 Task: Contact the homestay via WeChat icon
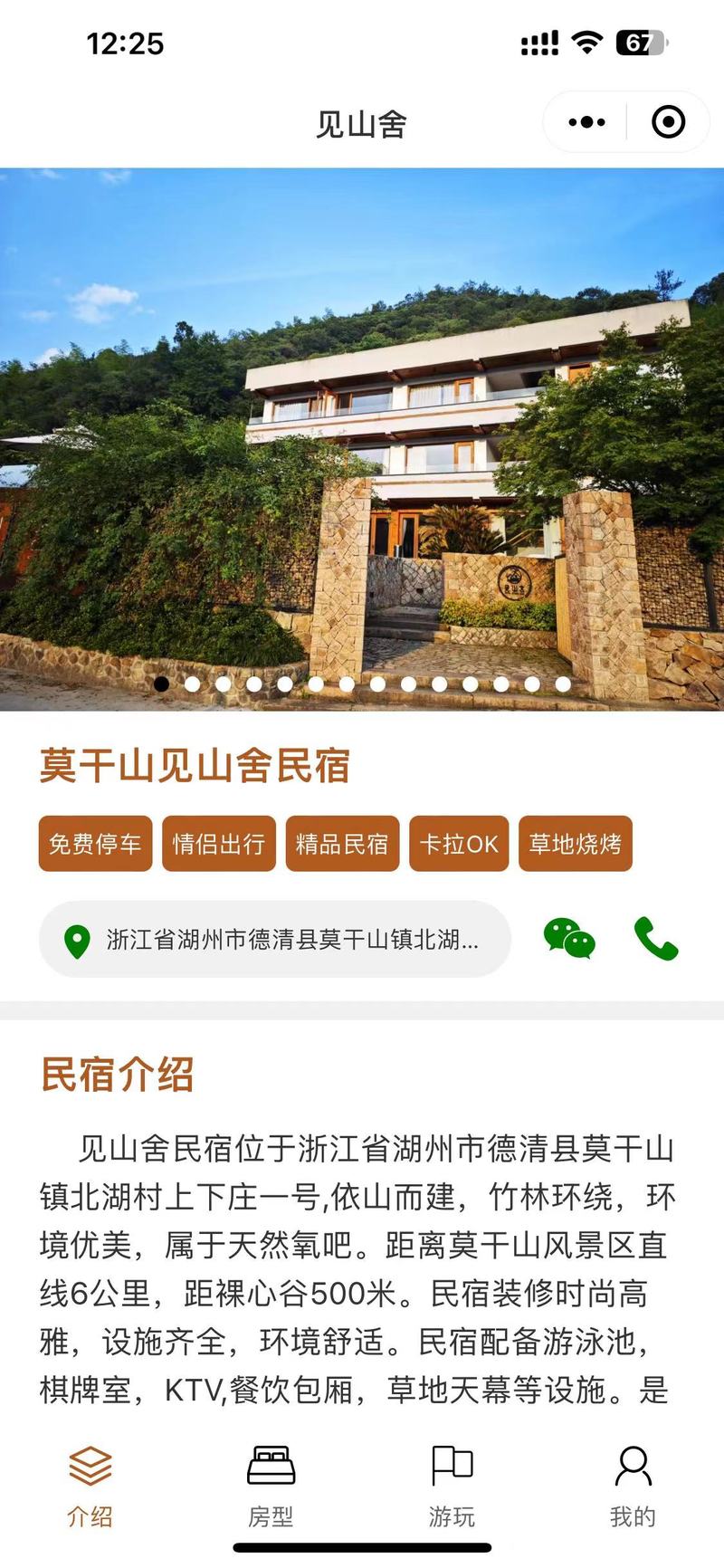(x=569, y=939)
